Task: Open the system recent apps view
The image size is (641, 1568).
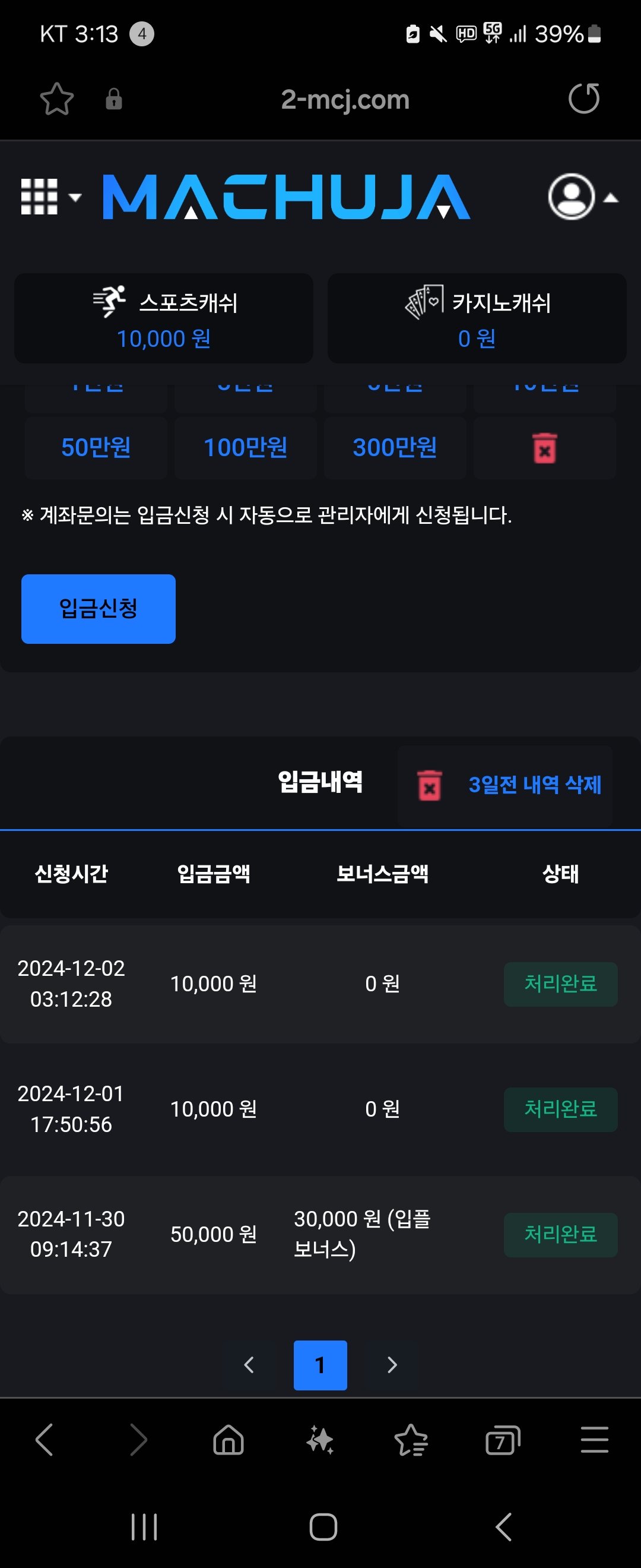Action: [144, 1526]
